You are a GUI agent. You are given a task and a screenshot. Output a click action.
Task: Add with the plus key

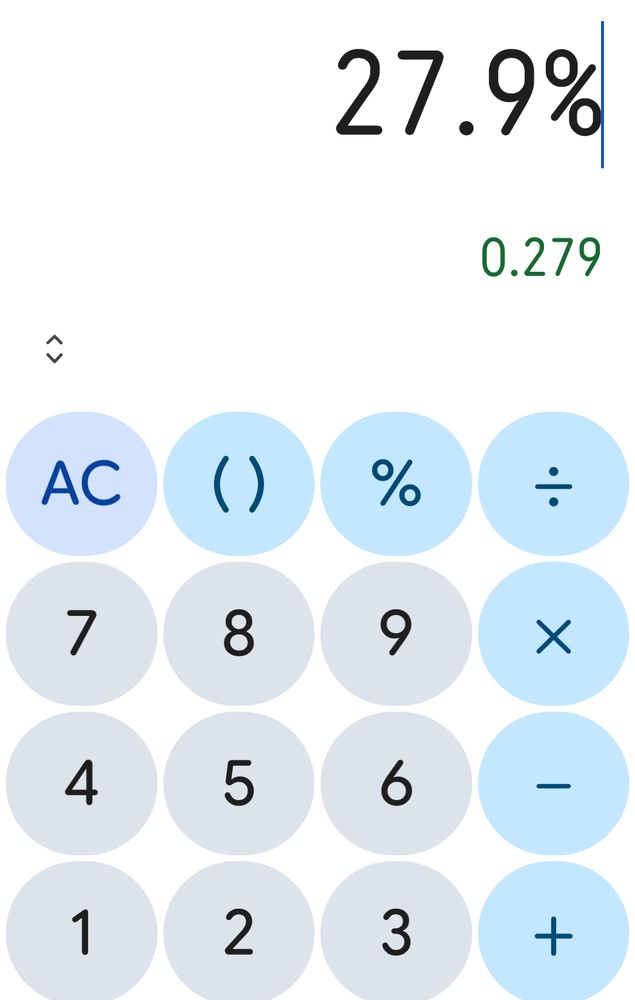pyautogui.click(x=553, y=932)
